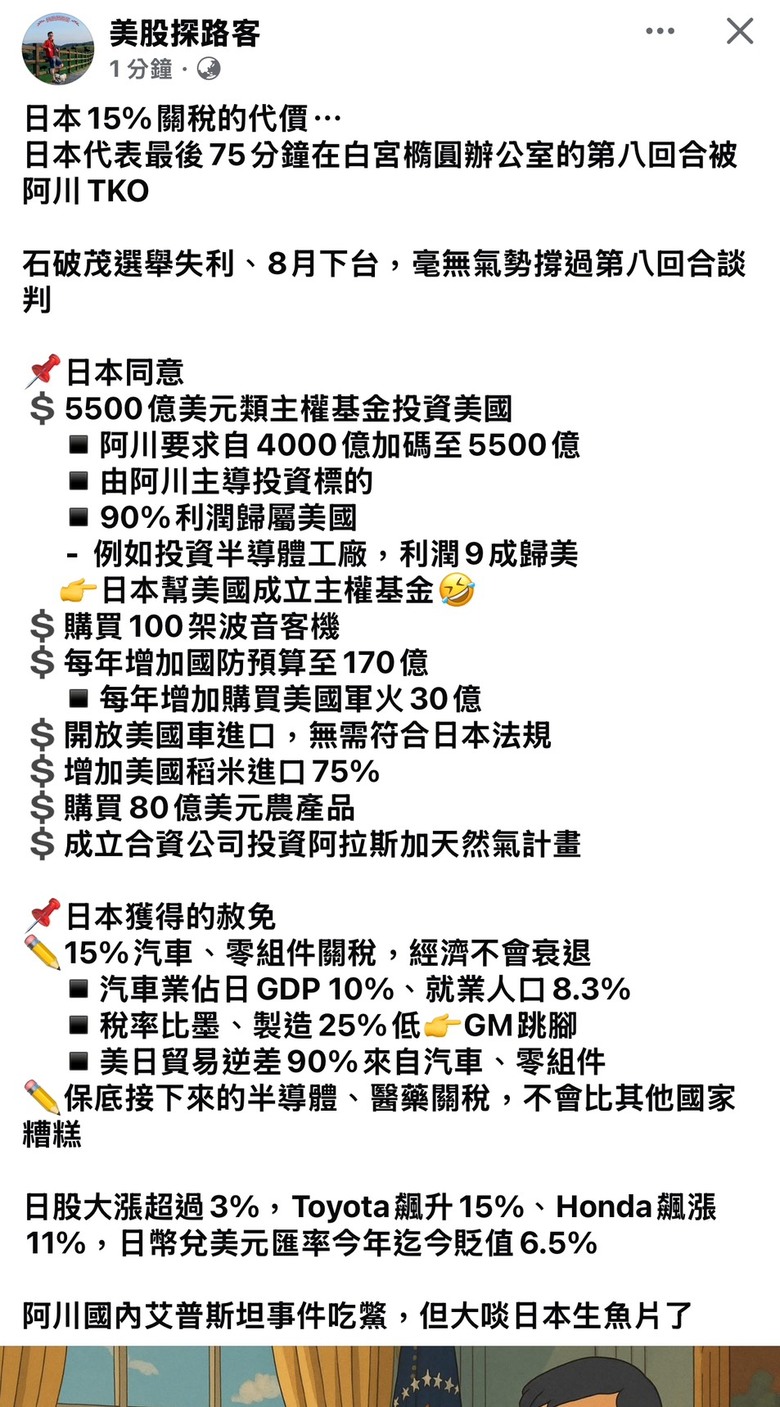
Task: Open the attached cartoon image below the post
Action: 390,1376
